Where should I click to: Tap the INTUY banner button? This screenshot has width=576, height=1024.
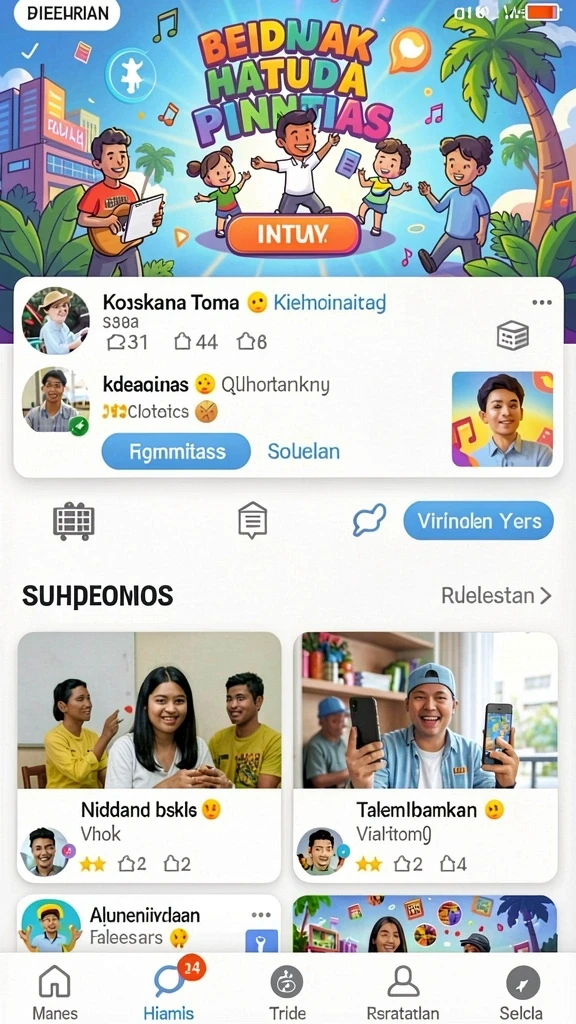(x=293, y=234)
